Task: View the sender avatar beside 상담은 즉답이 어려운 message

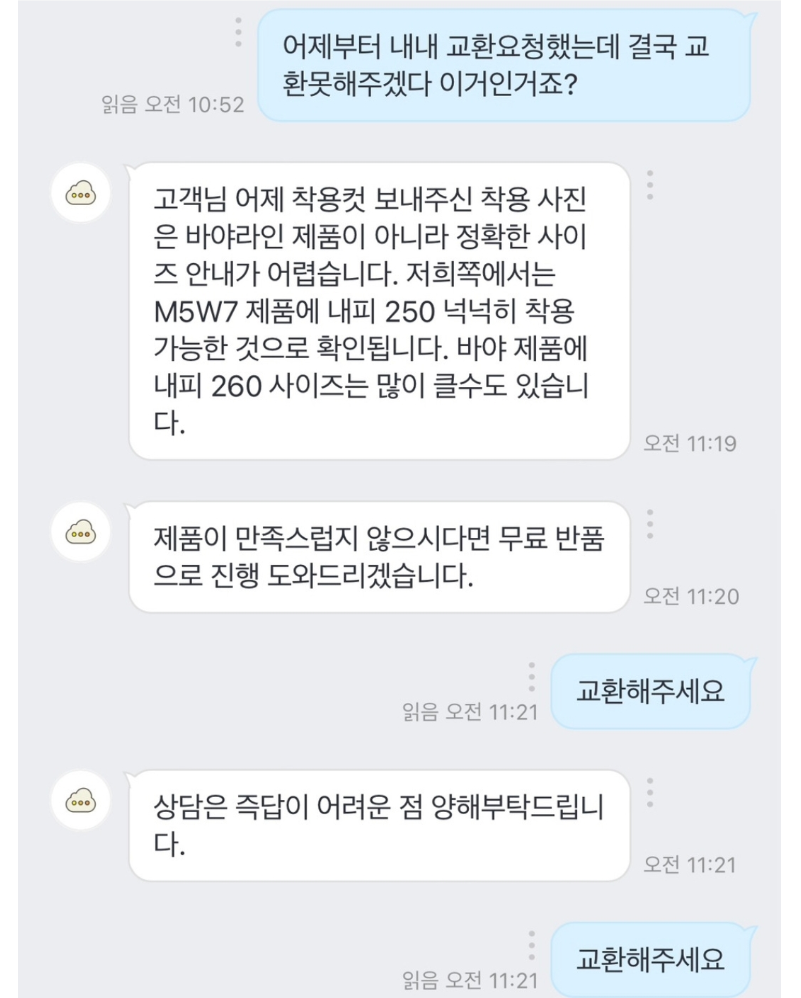Action: click(80, 799)
